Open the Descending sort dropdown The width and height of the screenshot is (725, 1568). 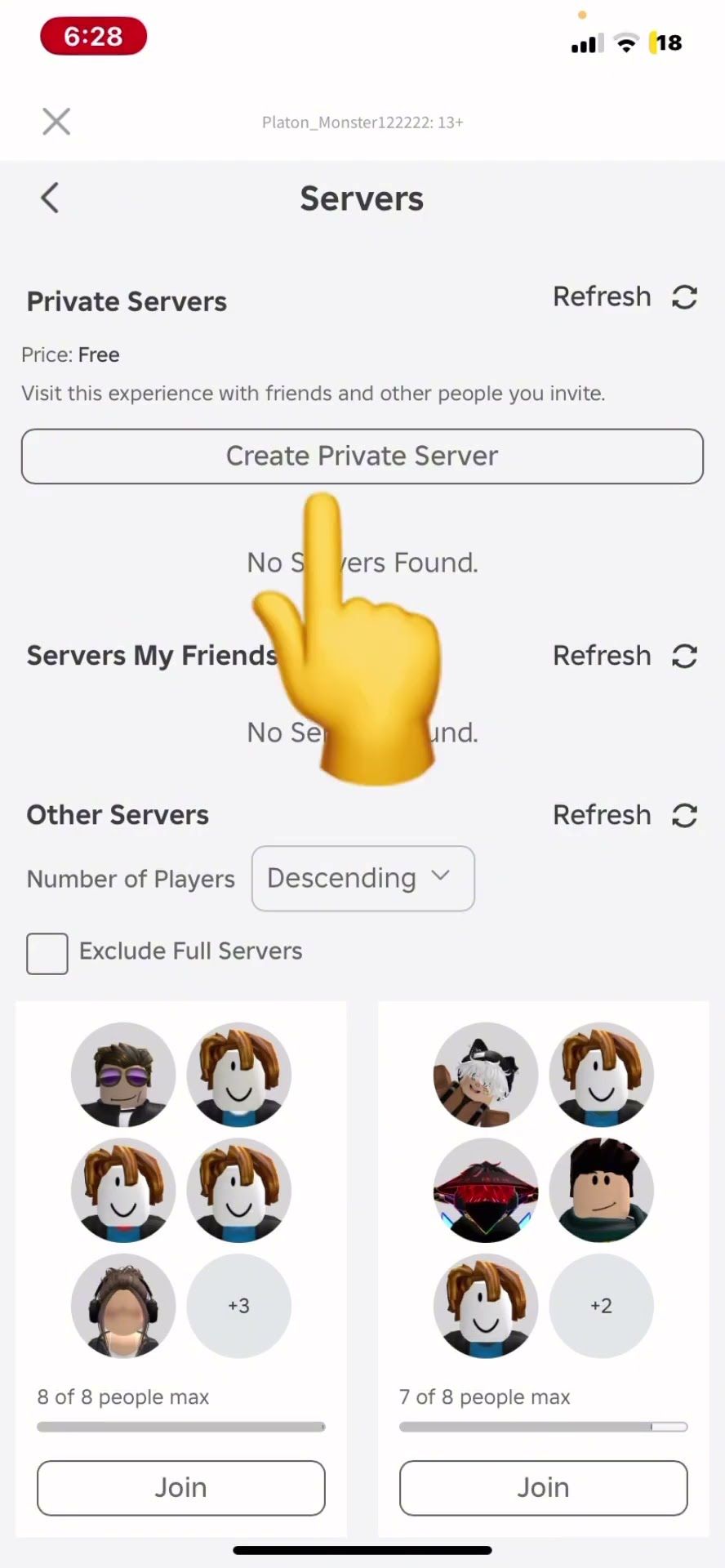[362, 879]
